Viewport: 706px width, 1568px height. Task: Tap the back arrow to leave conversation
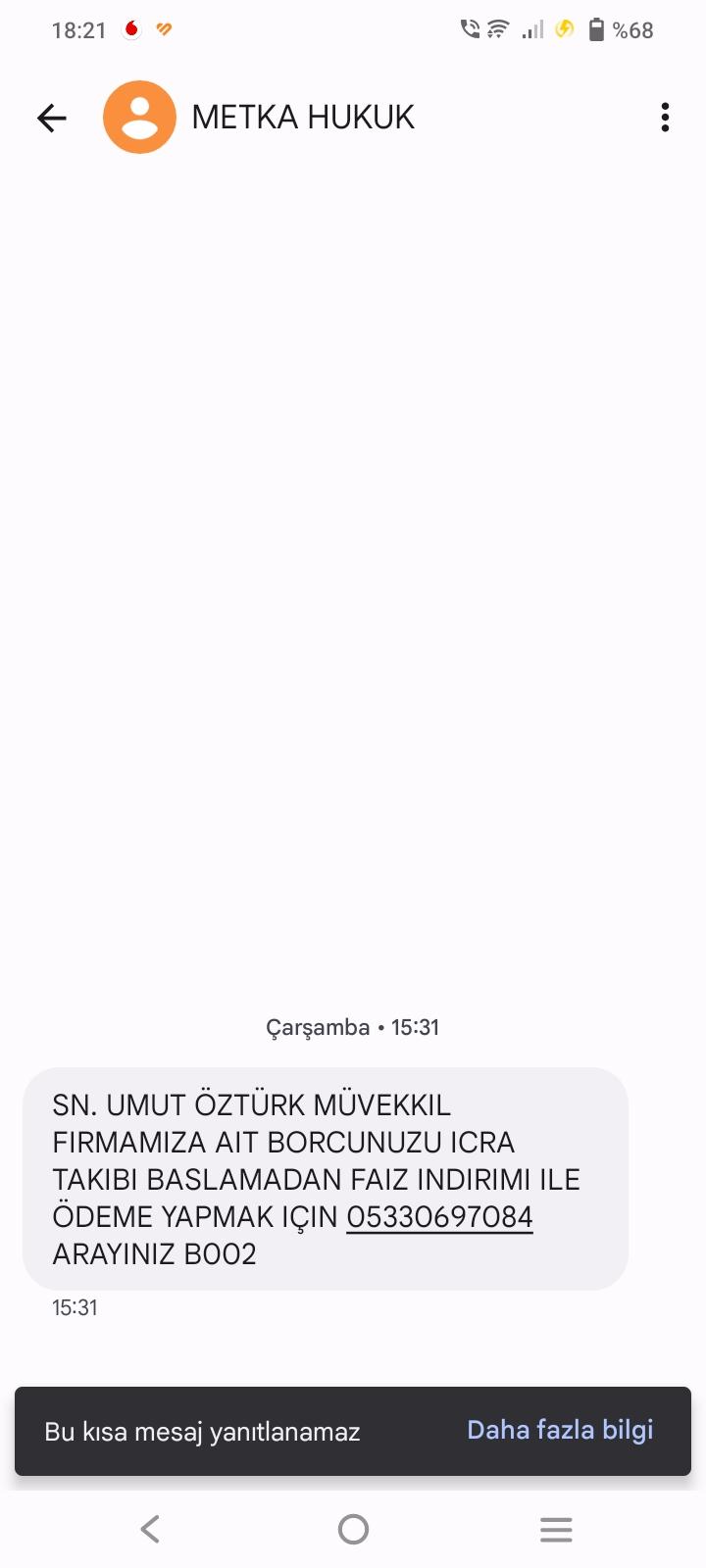coord(51,117)
